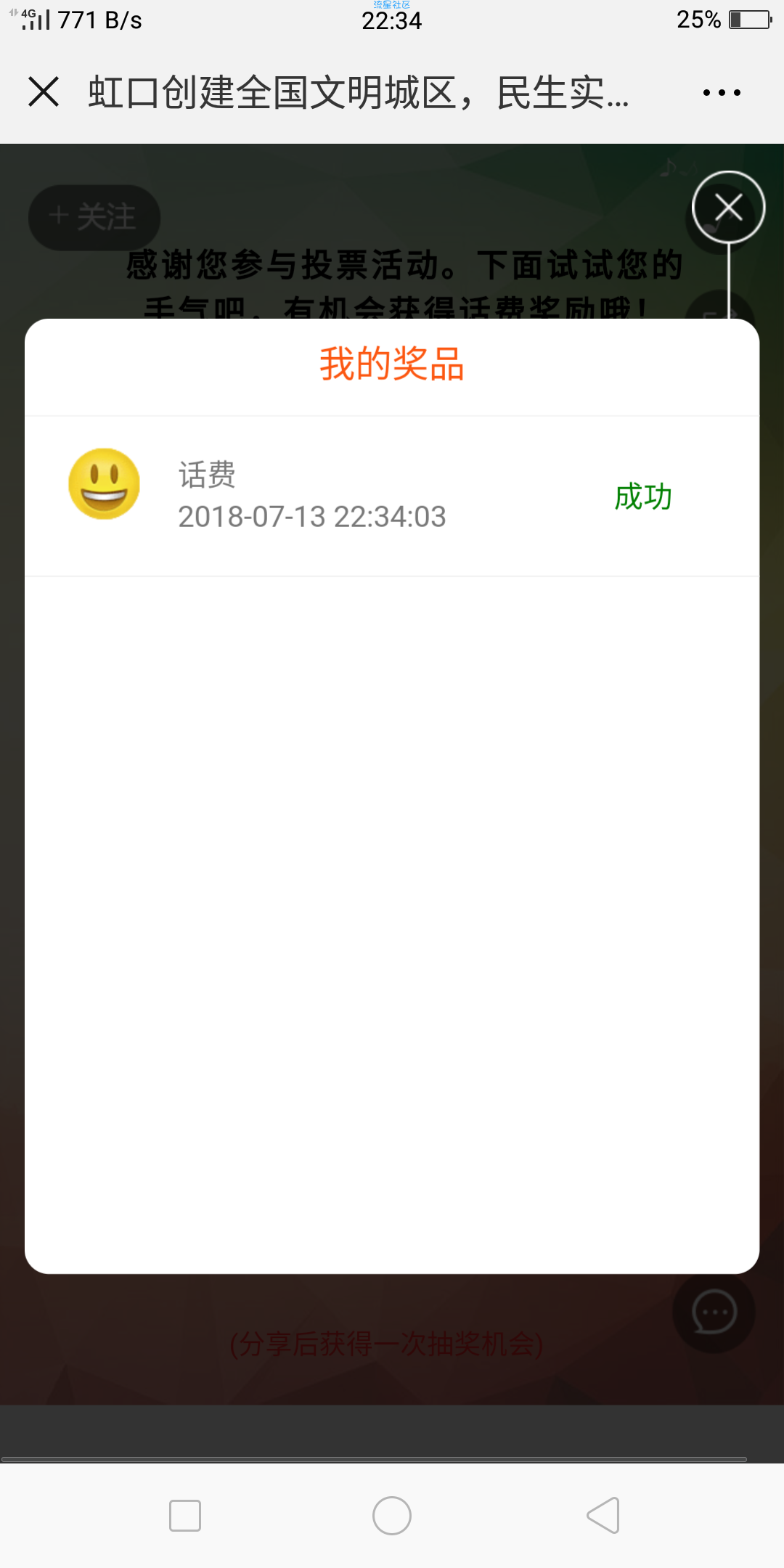
Task: Dismiss the 我的奖品 prize dialog
Action: [728, 208]
